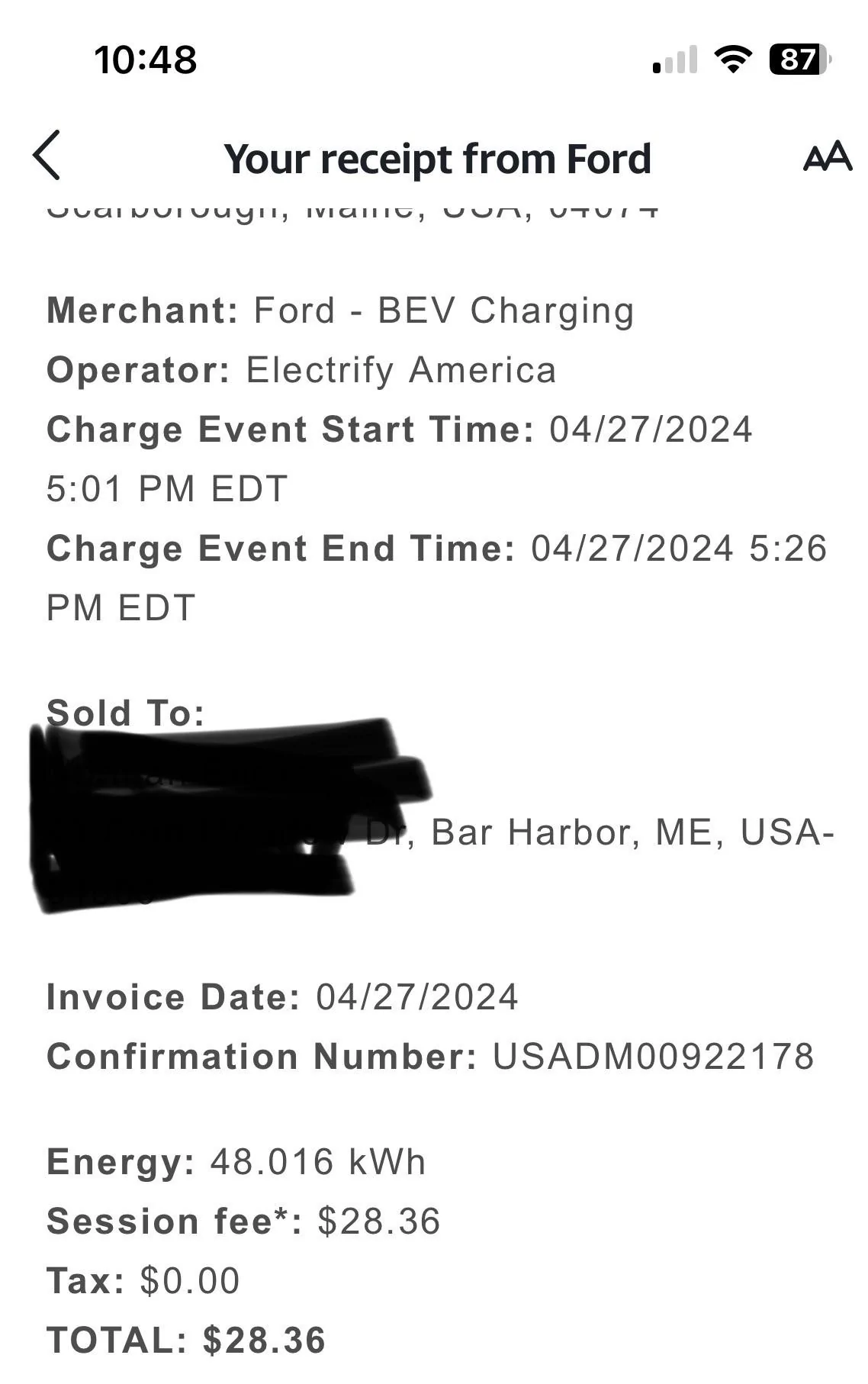Tap the Wi-Fi icon in status bar
868x1384 pixels.
731,60
